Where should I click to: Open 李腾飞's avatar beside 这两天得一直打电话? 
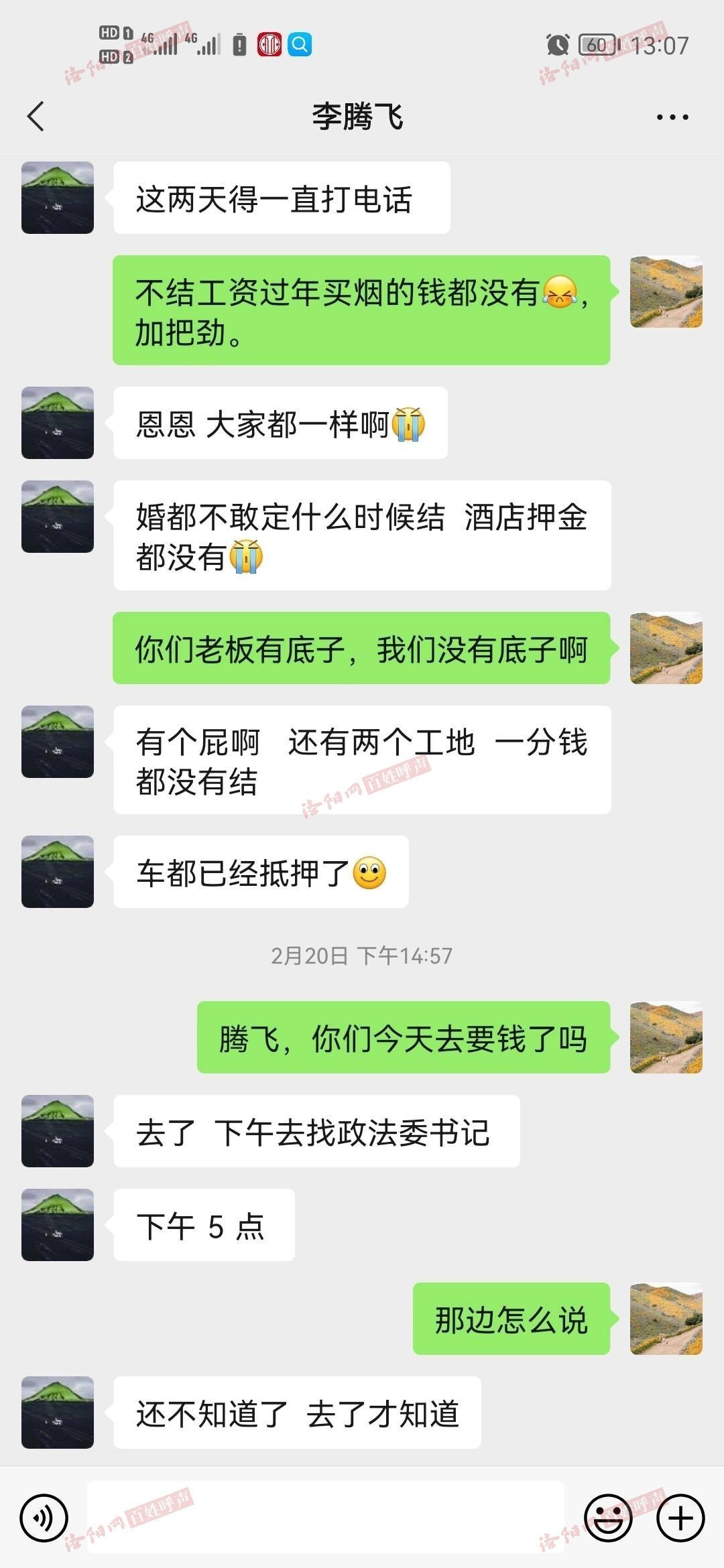(x=58, y=198)
